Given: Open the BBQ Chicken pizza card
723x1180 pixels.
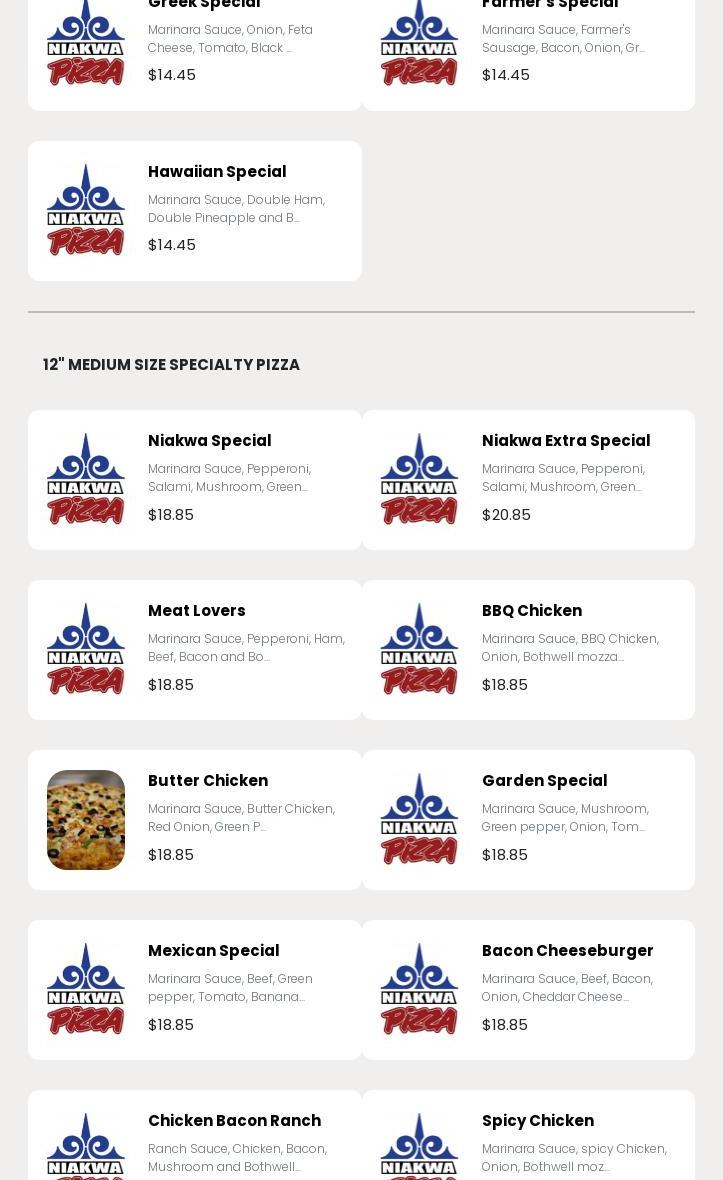Looking at the screenshot, I should 528,650.
